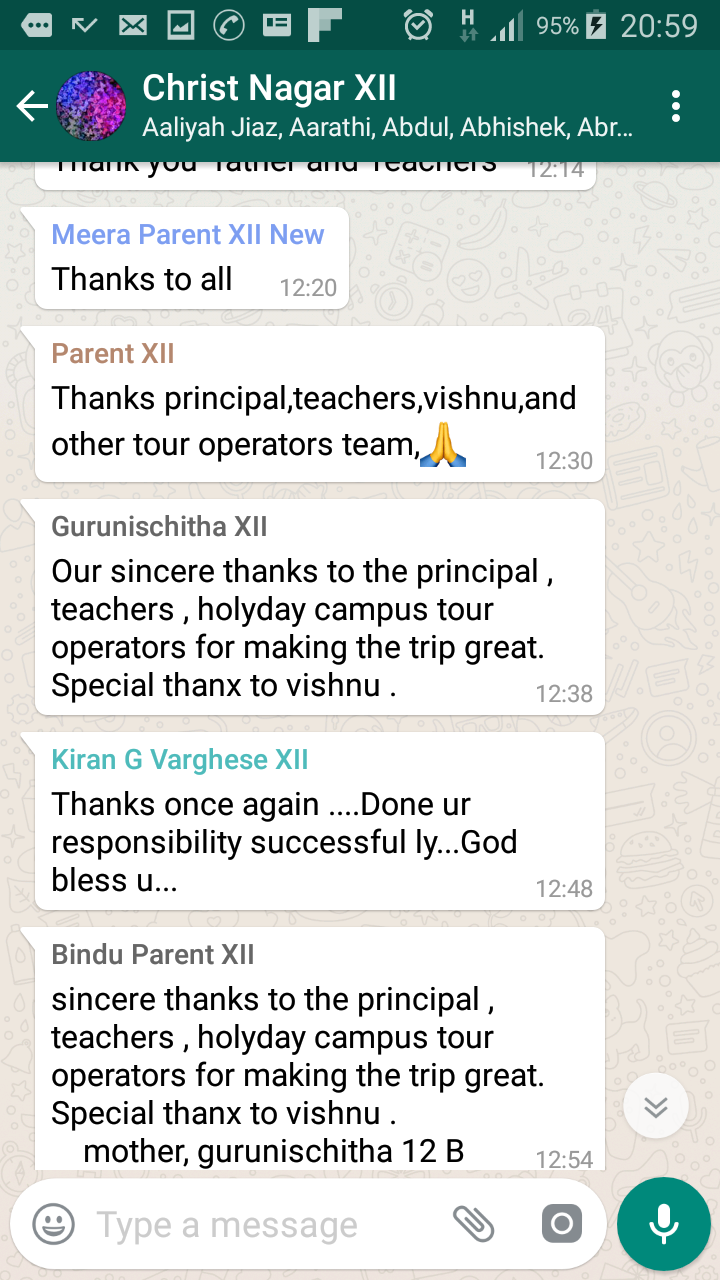720x1280 pixels.
Task: Attach a file with the paperclip
Action: click(474, 1223)
